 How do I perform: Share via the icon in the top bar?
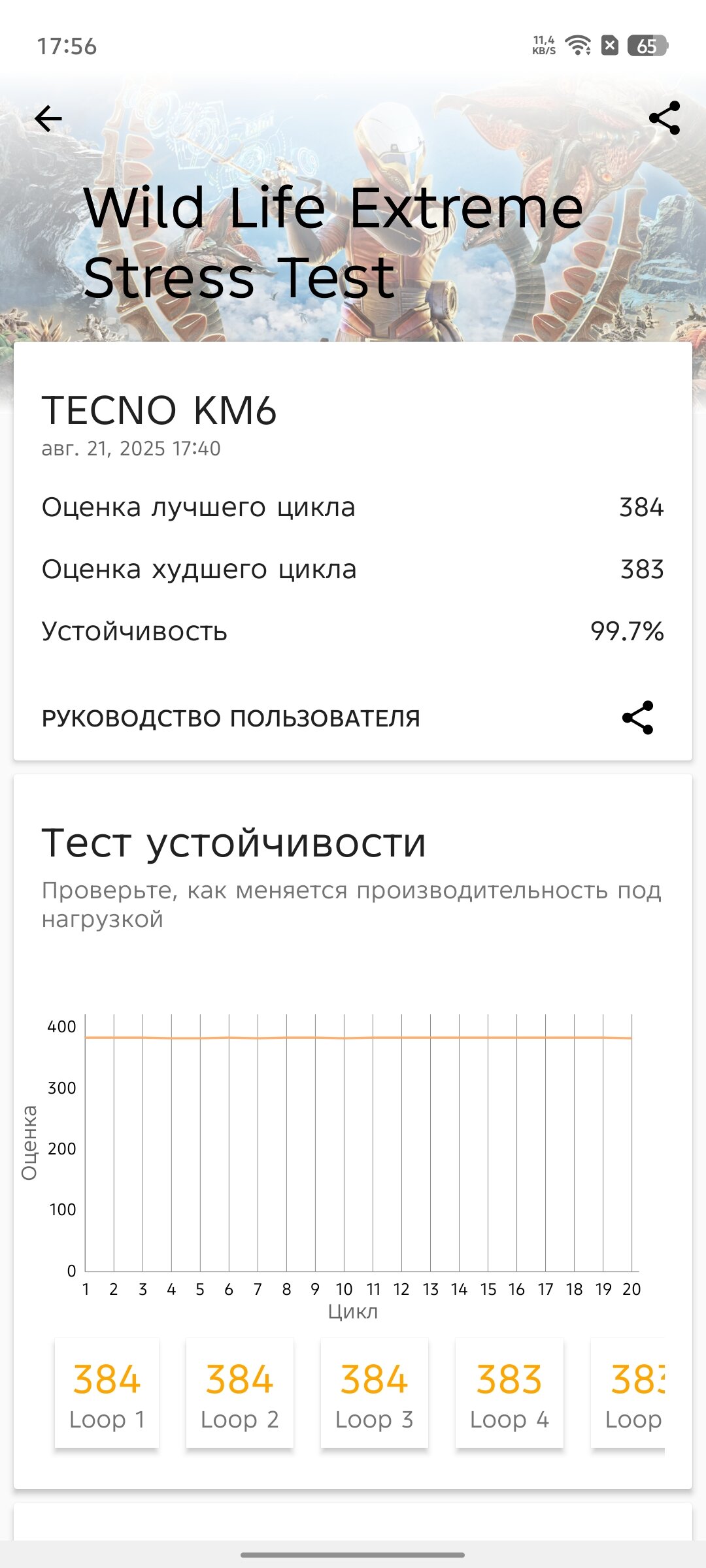click(x=664, y=118)
